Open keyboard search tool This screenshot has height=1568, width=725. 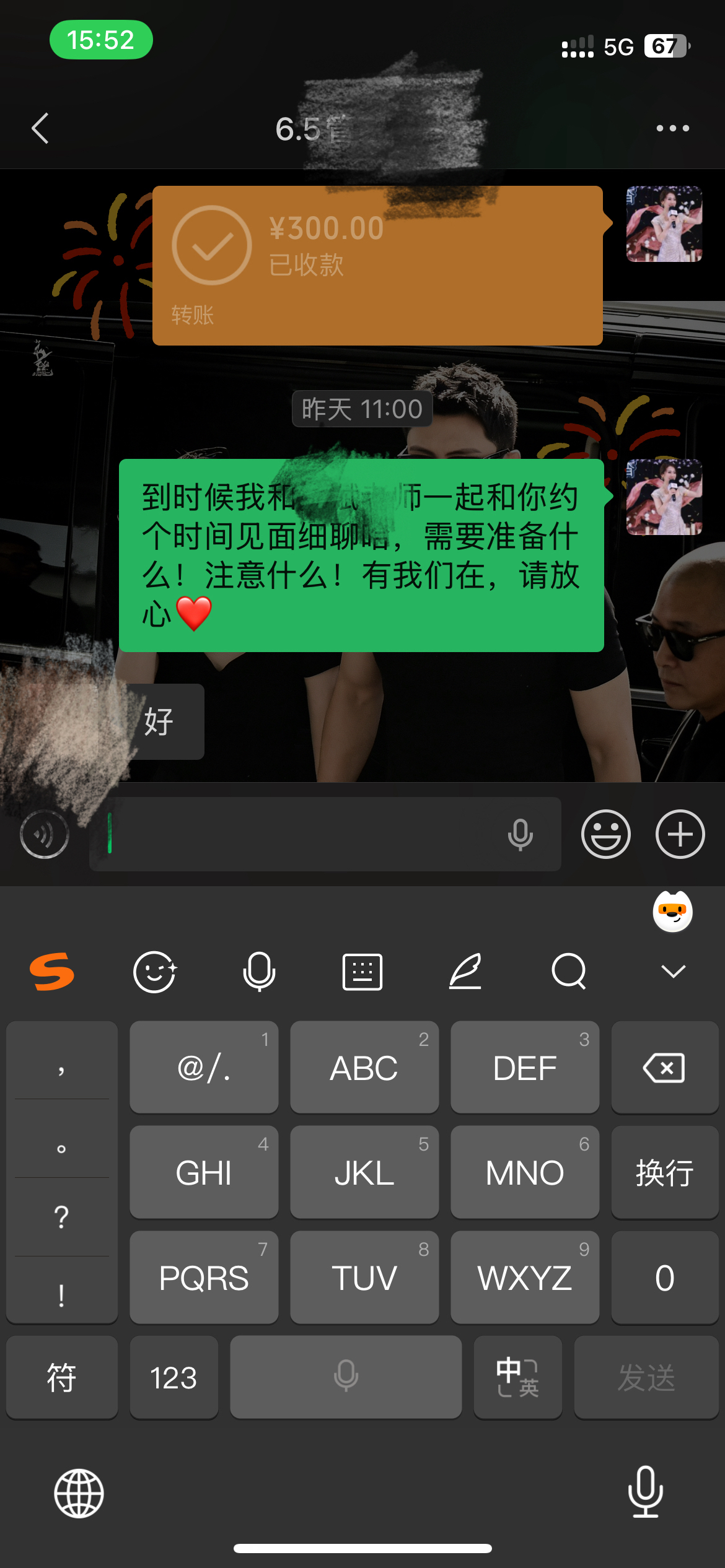pyautogui.click(x=569, y=971)
